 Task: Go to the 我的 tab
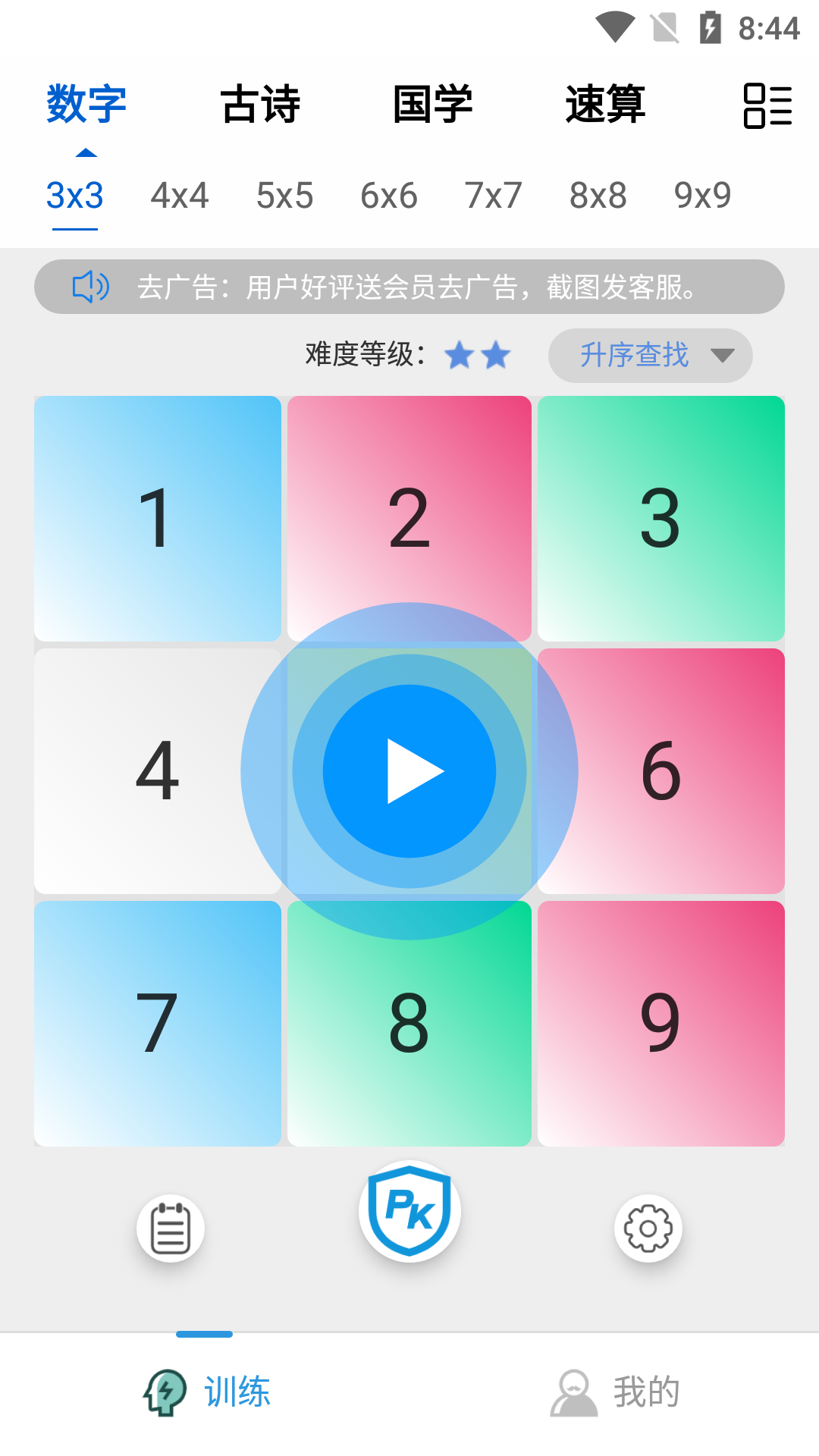(x=614, y=1392)
